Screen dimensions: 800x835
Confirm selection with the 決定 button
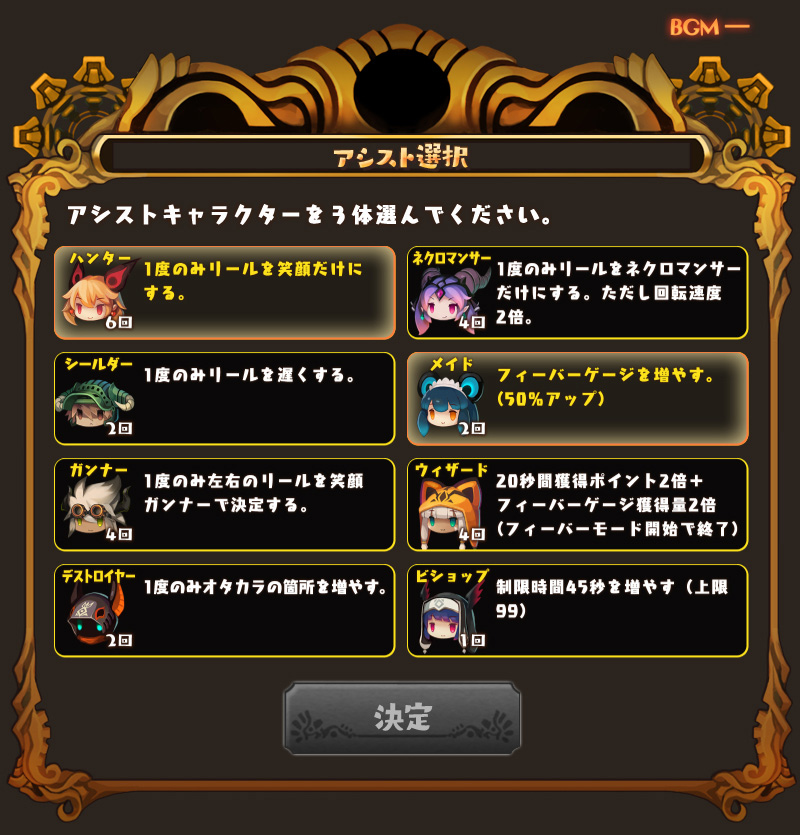pos(402,717)
